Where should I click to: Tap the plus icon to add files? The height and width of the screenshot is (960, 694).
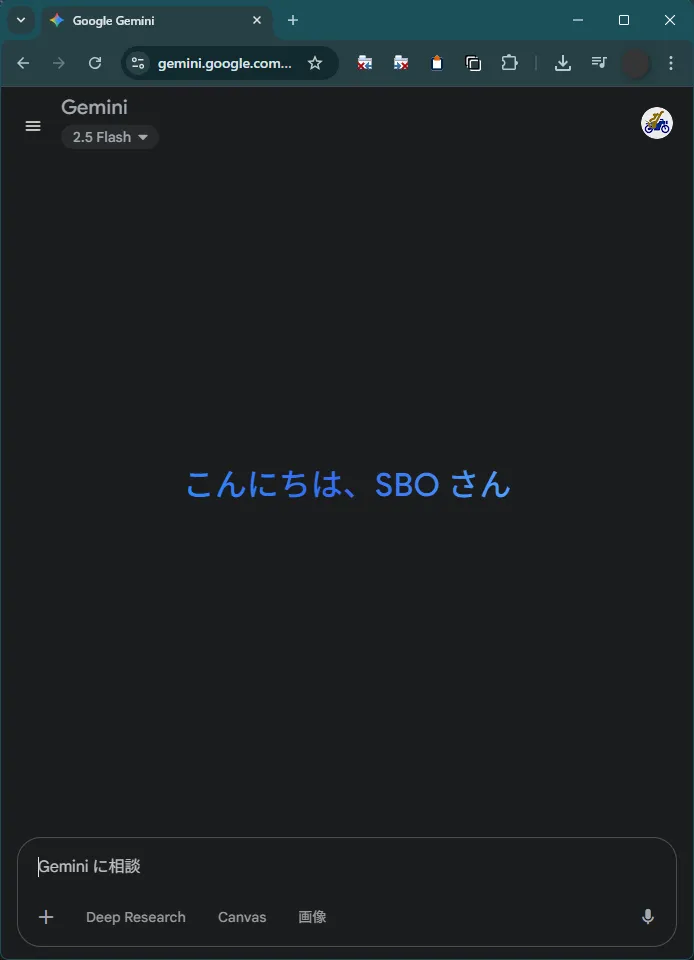46,917
